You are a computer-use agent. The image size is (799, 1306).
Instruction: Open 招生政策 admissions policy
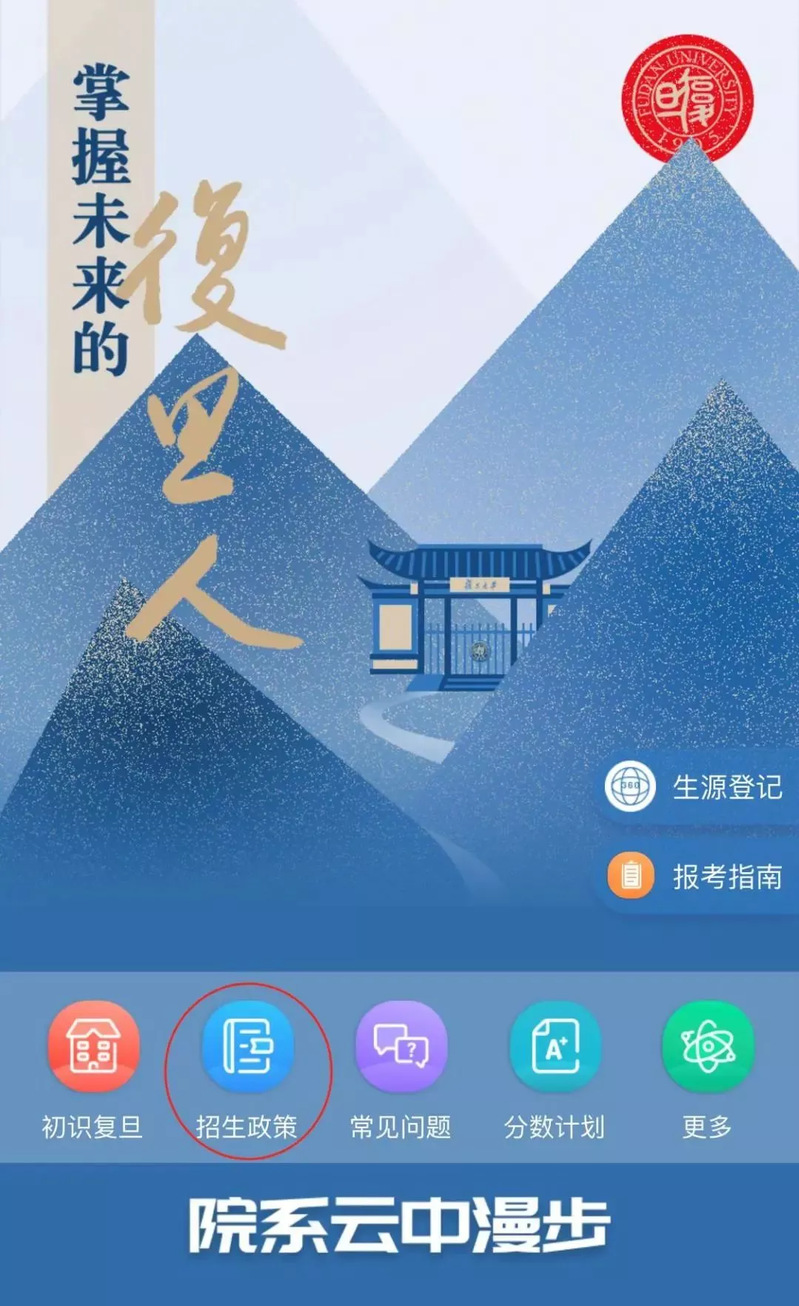247,1048
